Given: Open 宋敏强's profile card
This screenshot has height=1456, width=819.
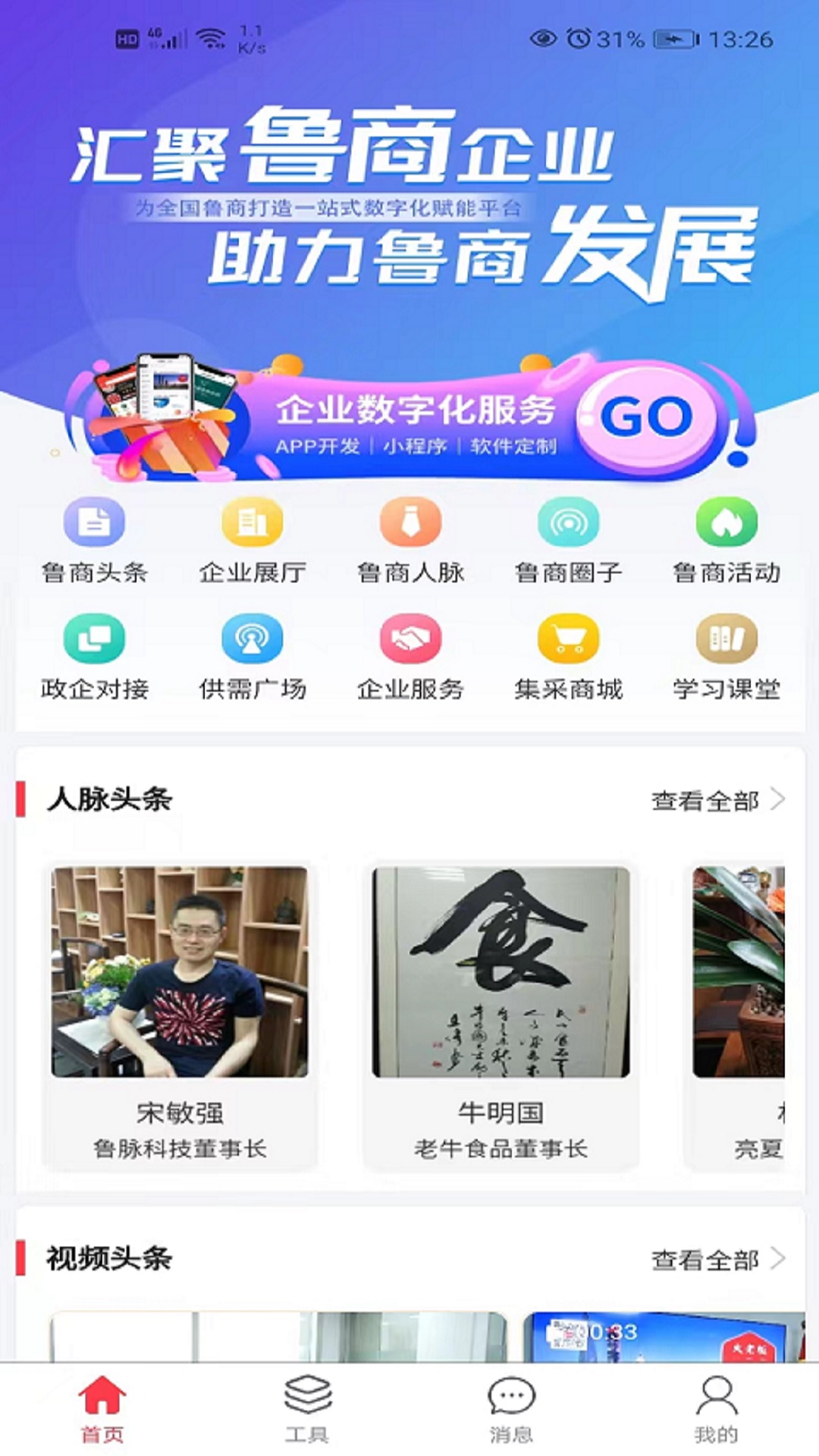Looking at the screenshot, I should pyautogui.click(x=180, y=1016).
